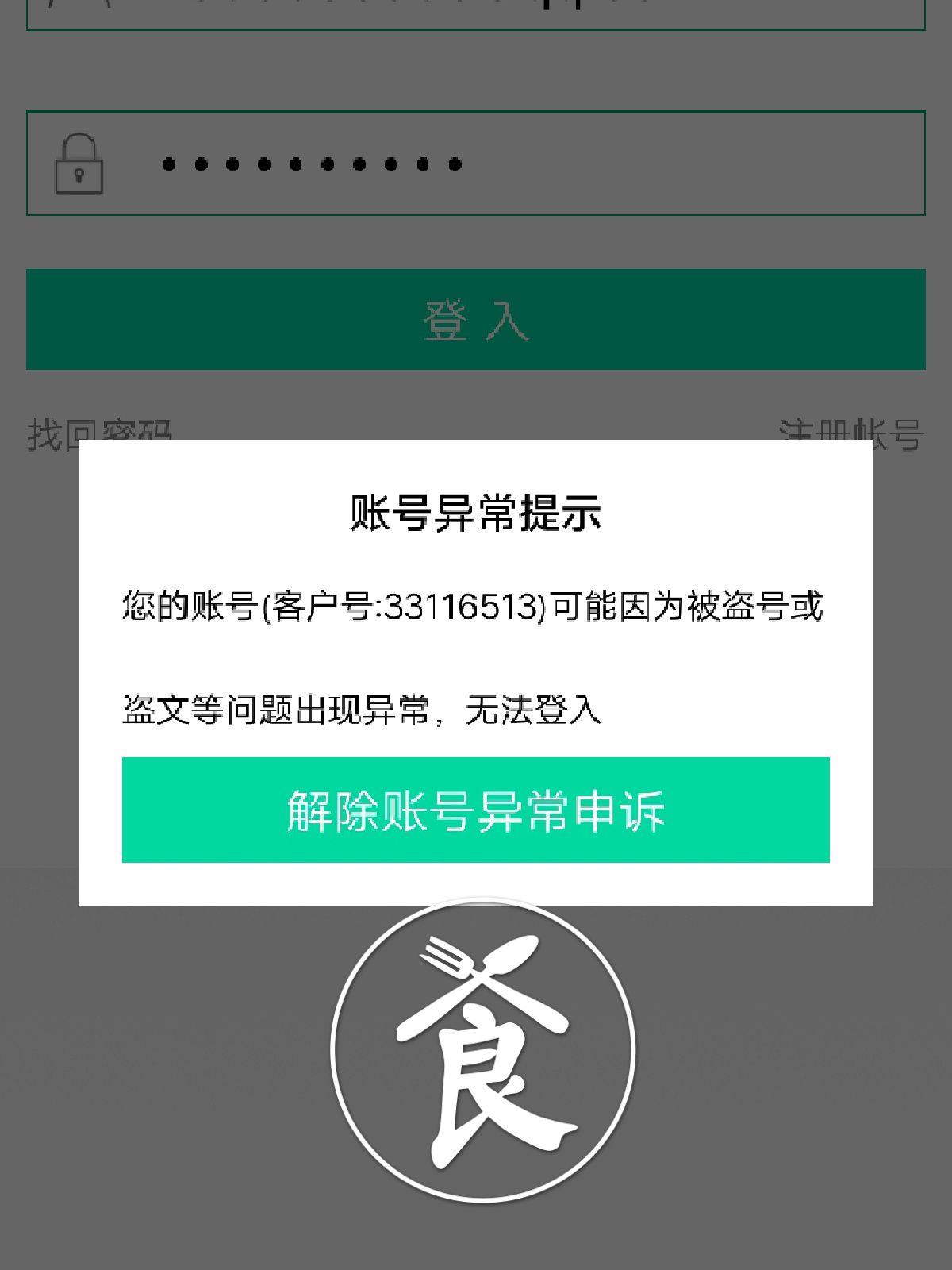Tap the 登入 login button
Screen dimensions: 952x1270
pyautogui.click(x=475, y=319)
